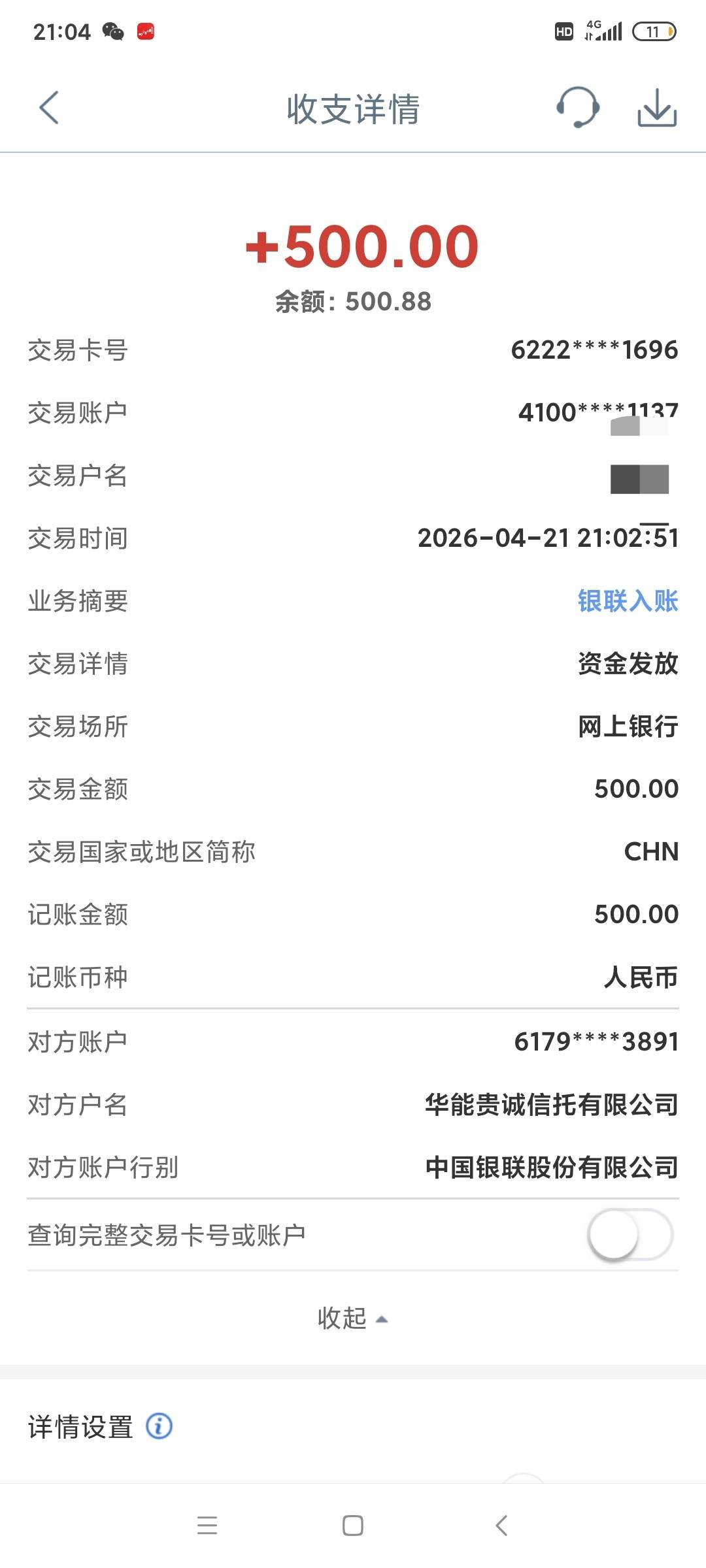Open recent apps from navigation bar
The image size is (706, 1568).
207,1526
